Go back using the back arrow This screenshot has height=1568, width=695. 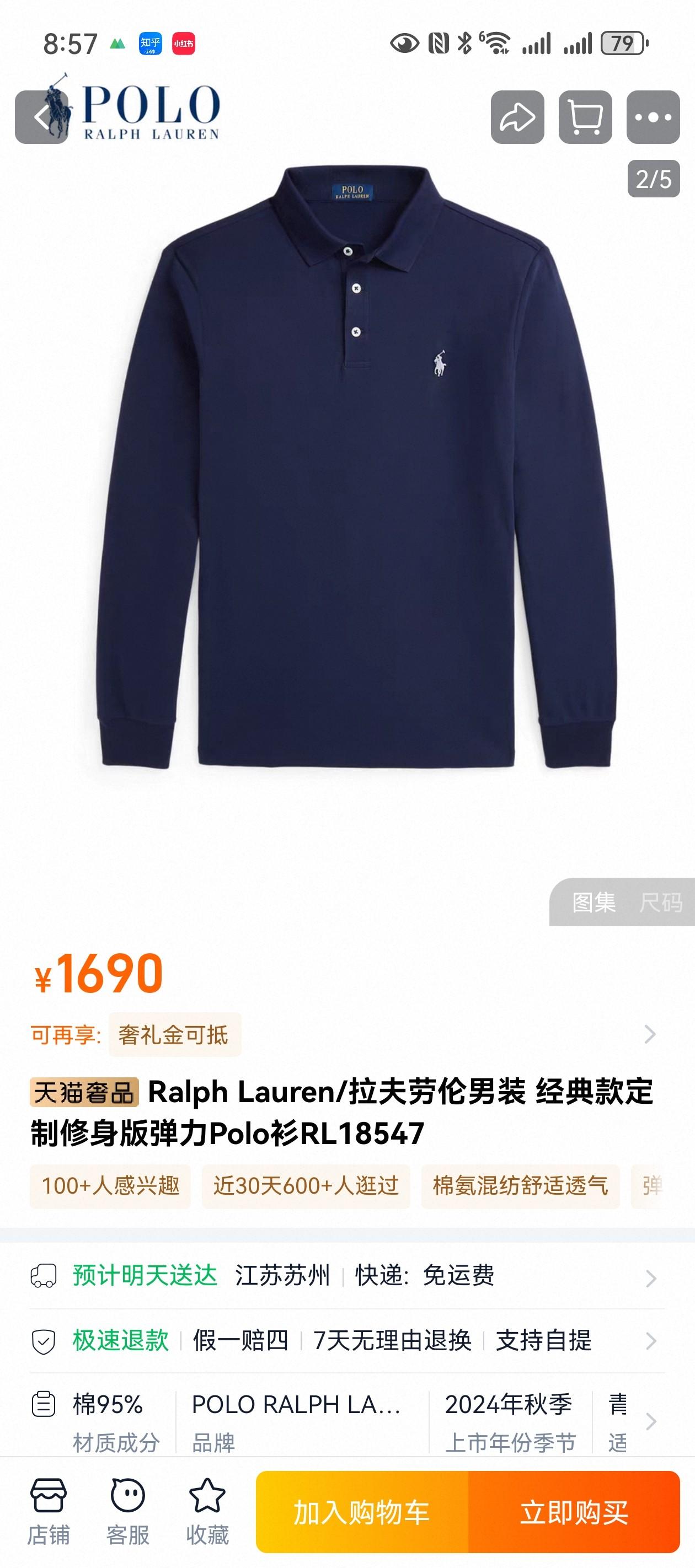[41, 117]
